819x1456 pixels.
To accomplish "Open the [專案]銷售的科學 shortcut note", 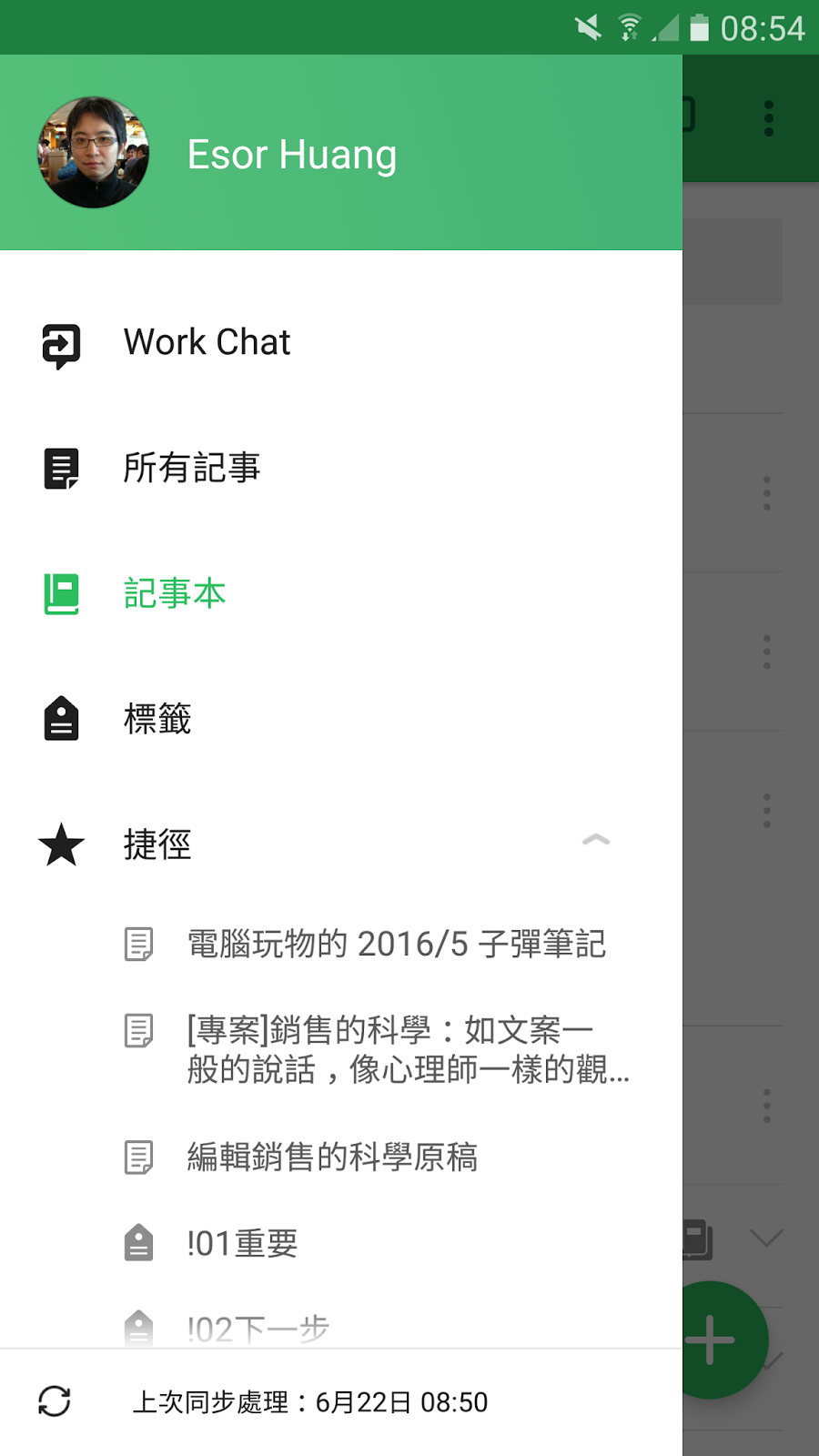I will [x=407, y=1049].
